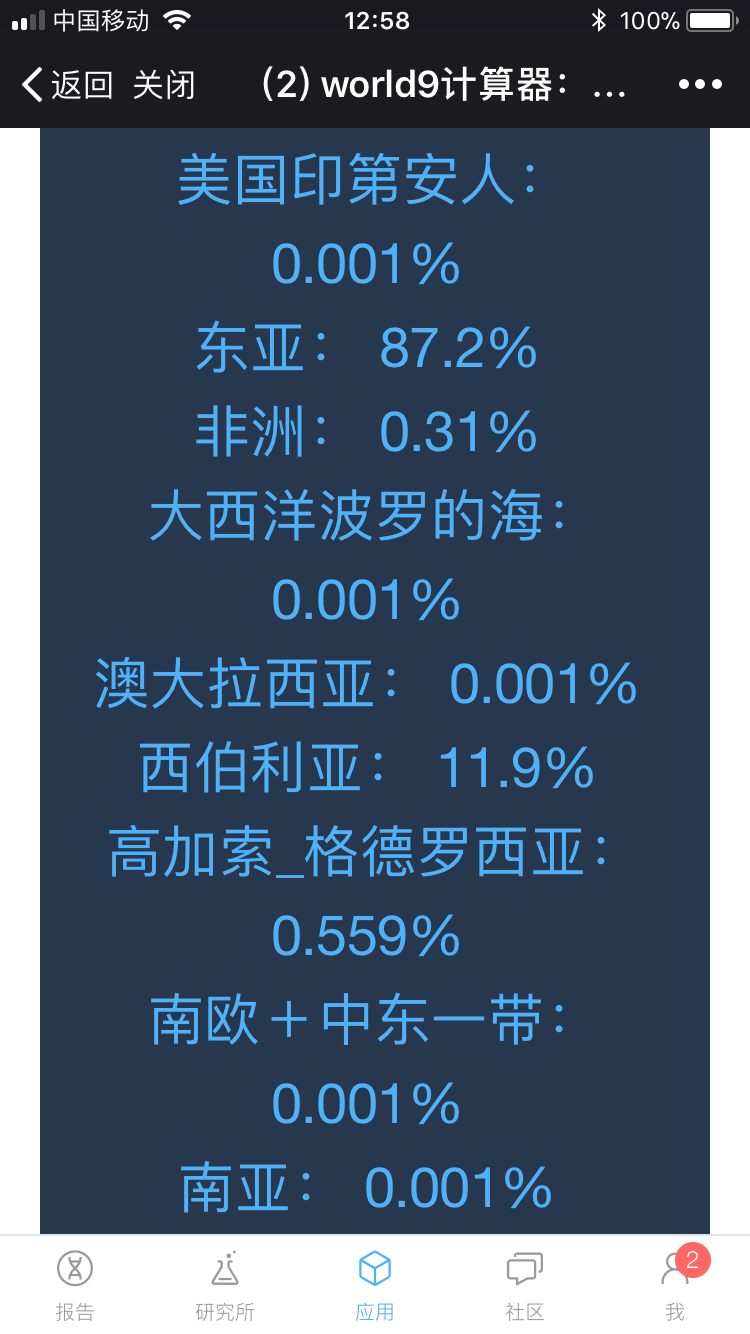Switch to the 报告 tab
Screen dimensions: 750x1334
point(75,1285)
